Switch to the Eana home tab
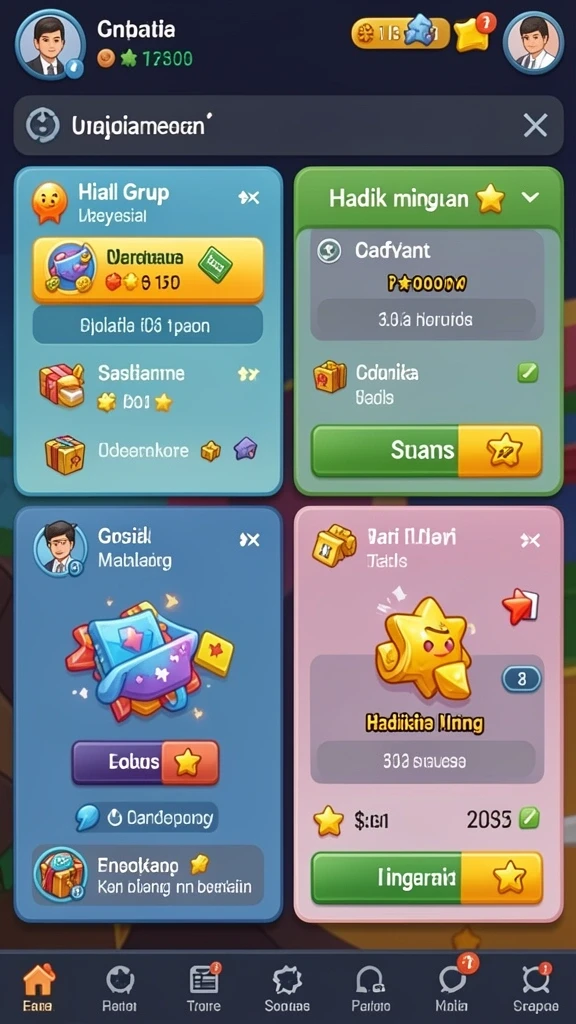This screenshot has height=1024, width=576. click(38, 987)
